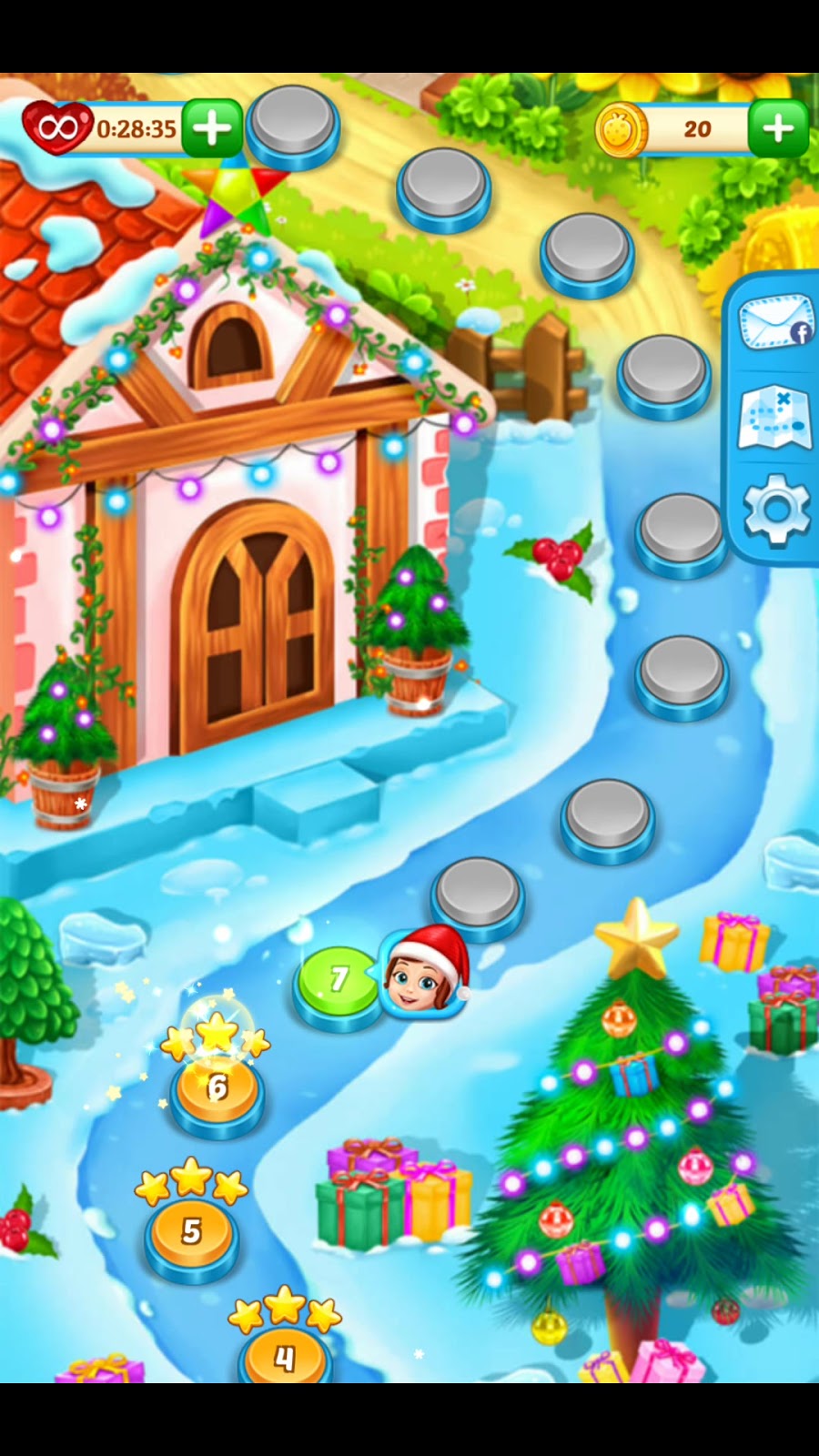Viewport: 819px width, 1456px height.
Task: Open the settings gear
Action: (x=776, y=510)
